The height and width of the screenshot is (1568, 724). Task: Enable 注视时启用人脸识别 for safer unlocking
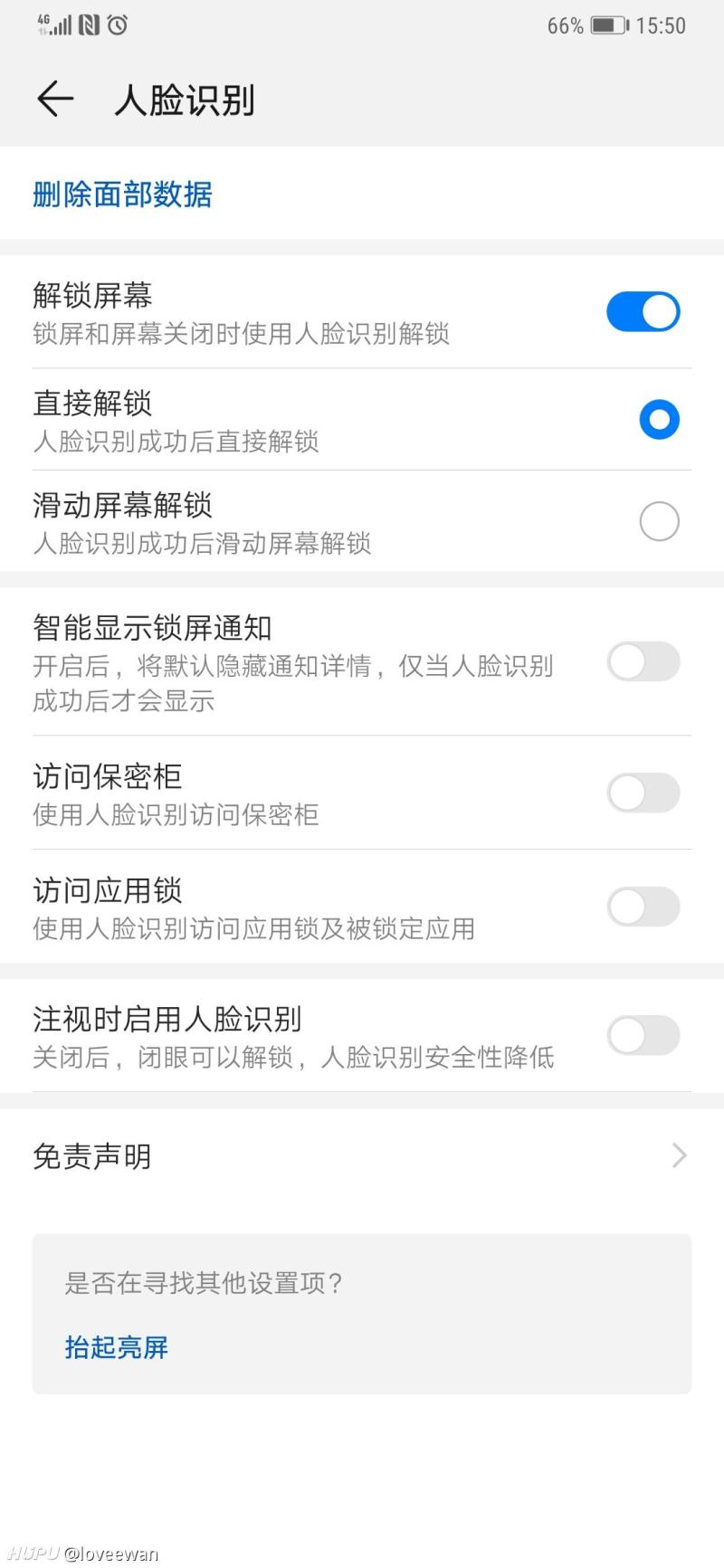(x=643, y=1036)
